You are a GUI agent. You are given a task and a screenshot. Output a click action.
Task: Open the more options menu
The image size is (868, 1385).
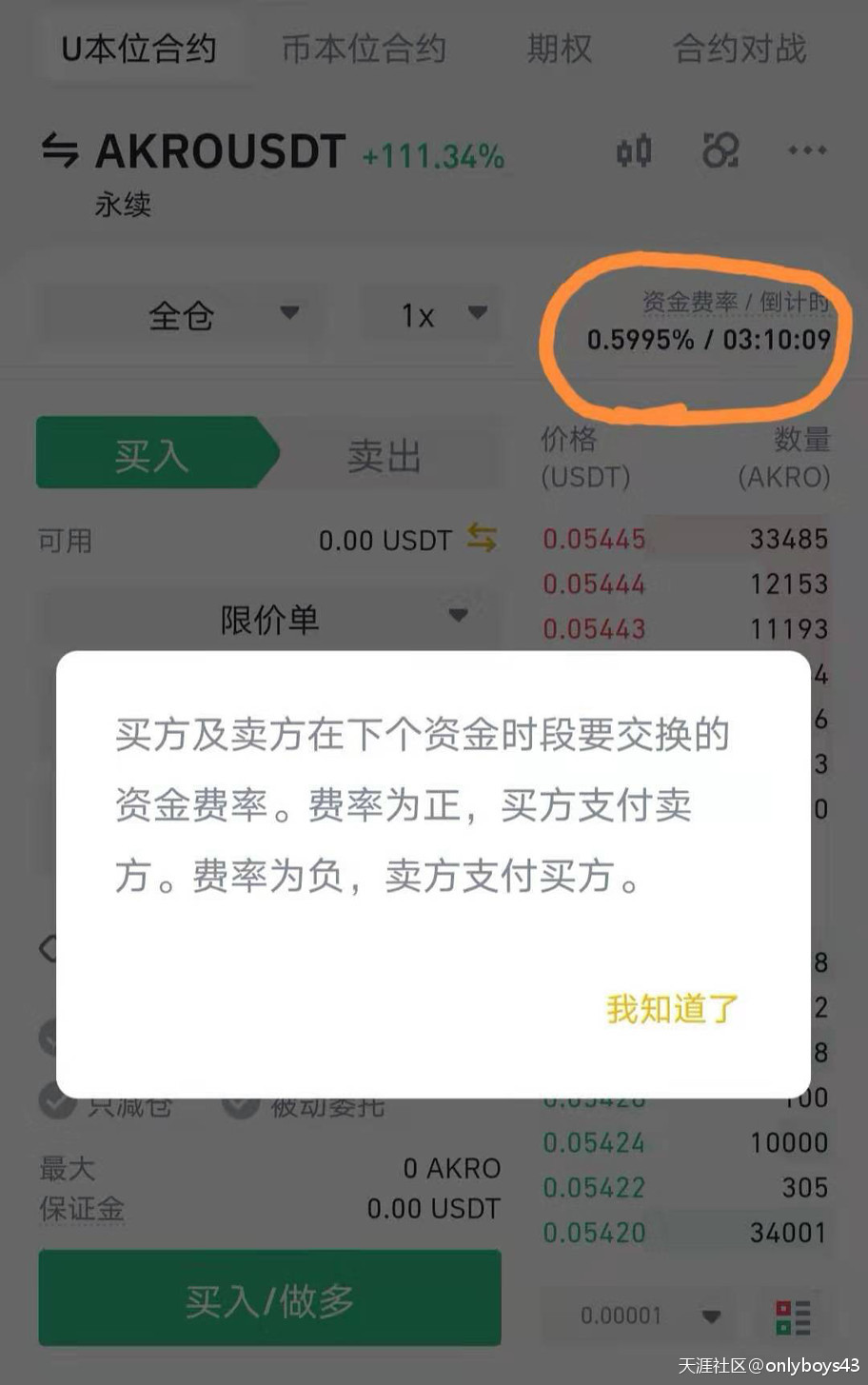pos(807,150)
